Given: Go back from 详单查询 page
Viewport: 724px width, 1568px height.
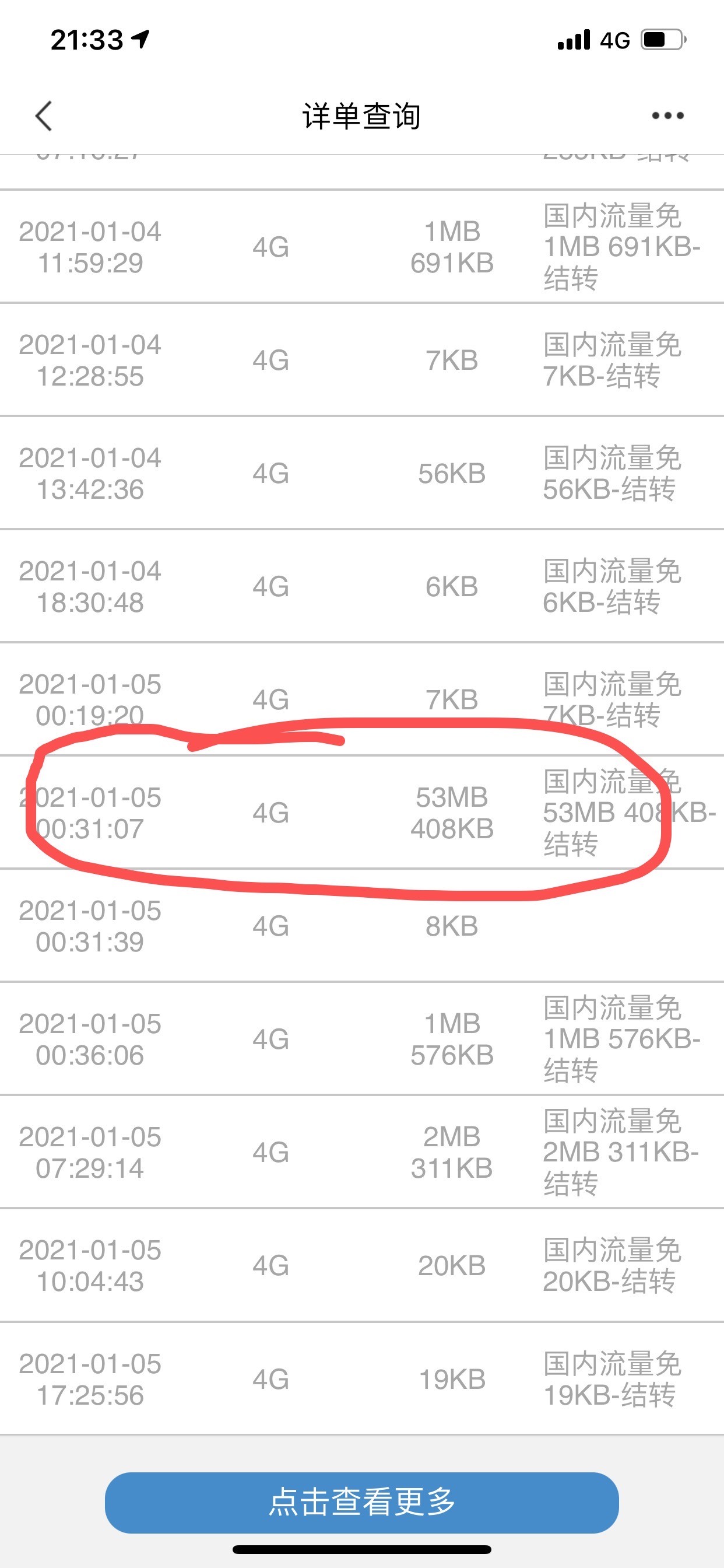Looking at the screenshot, I should point(44,116).
